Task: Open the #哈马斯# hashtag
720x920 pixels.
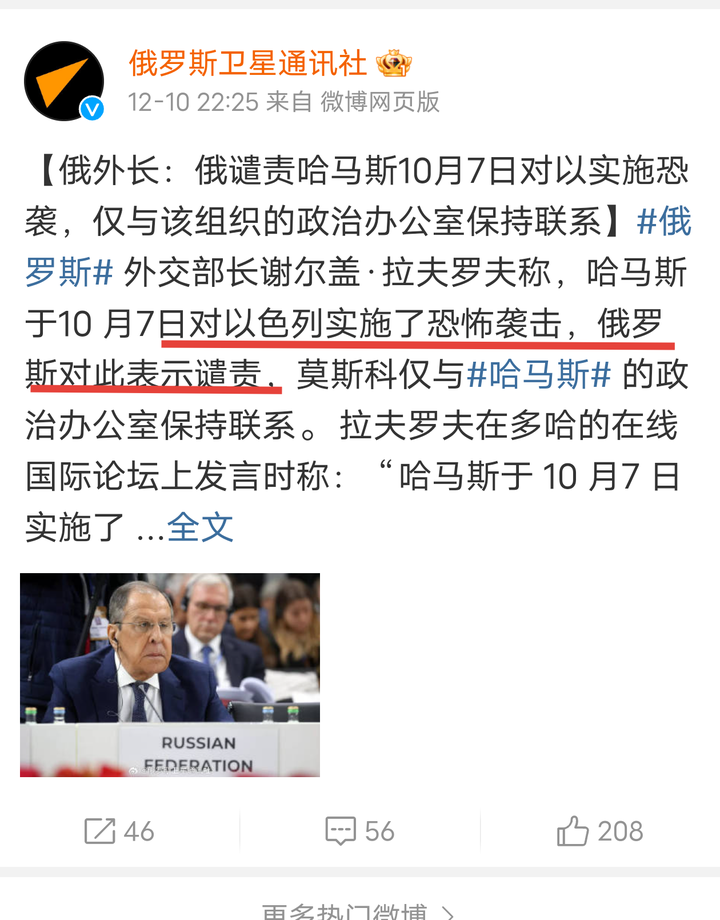Action: tap(539, 374)
